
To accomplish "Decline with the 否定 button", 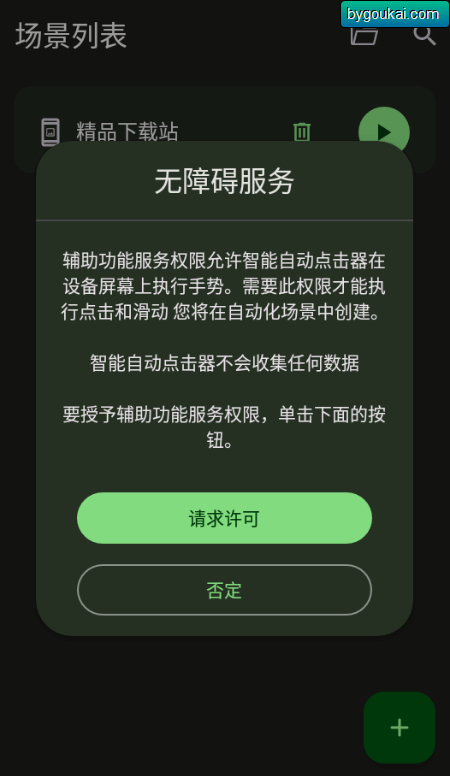I will pos(224,590).
